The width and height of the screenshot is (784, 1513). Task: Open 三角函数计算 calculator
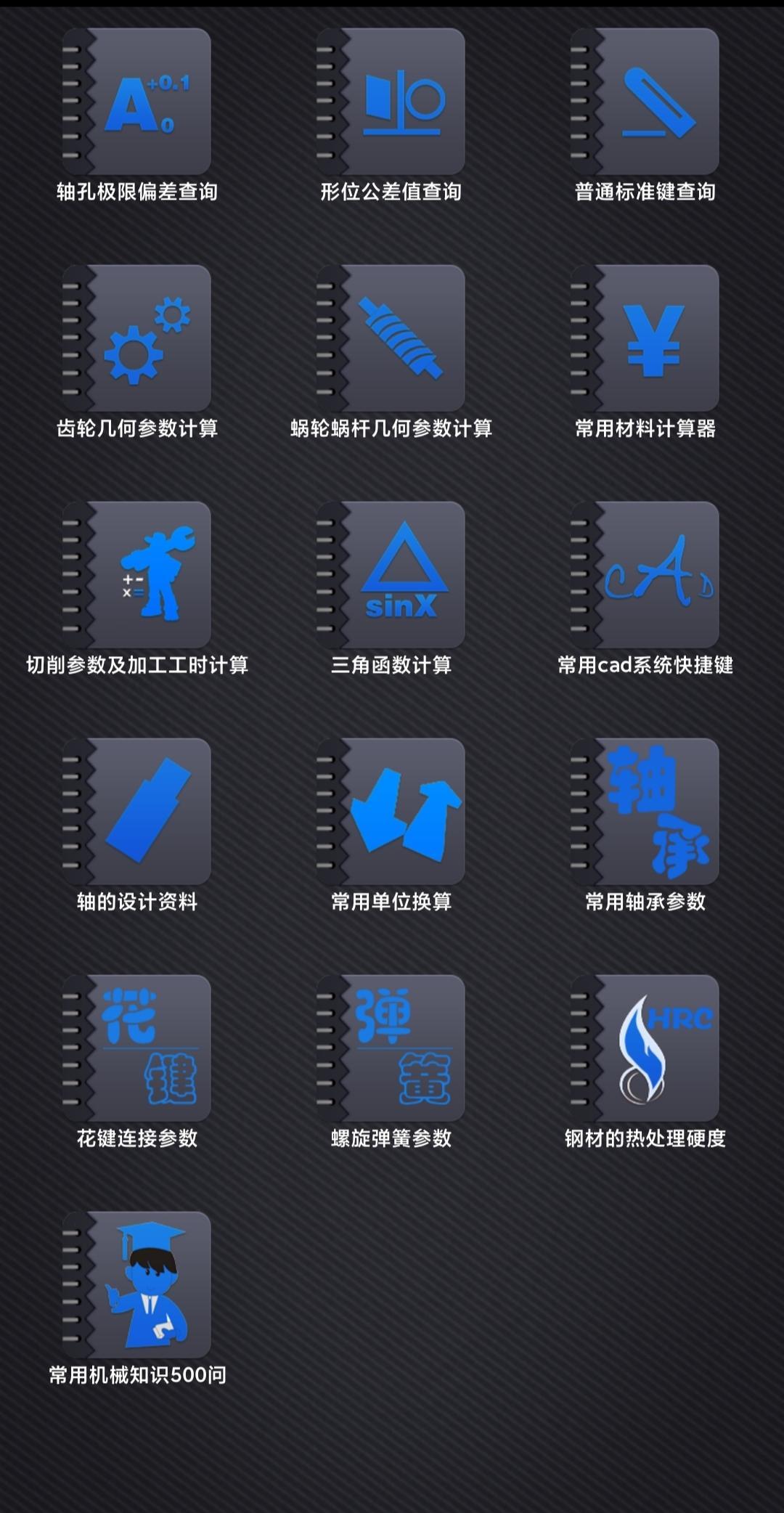coord(391,576)
